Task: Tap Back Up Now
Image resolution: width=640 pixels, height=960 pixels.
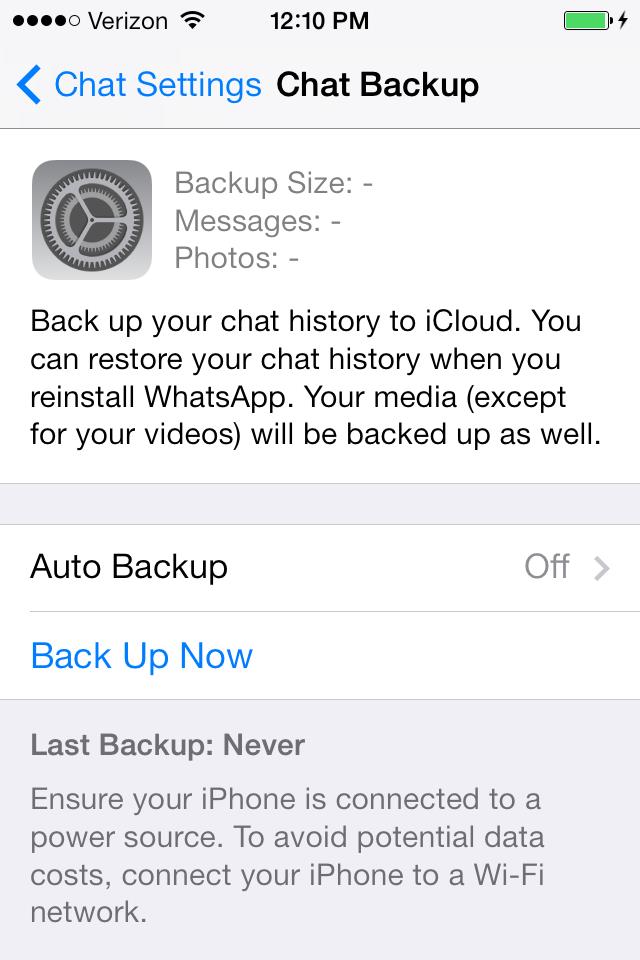Action: tap(142, 656)
